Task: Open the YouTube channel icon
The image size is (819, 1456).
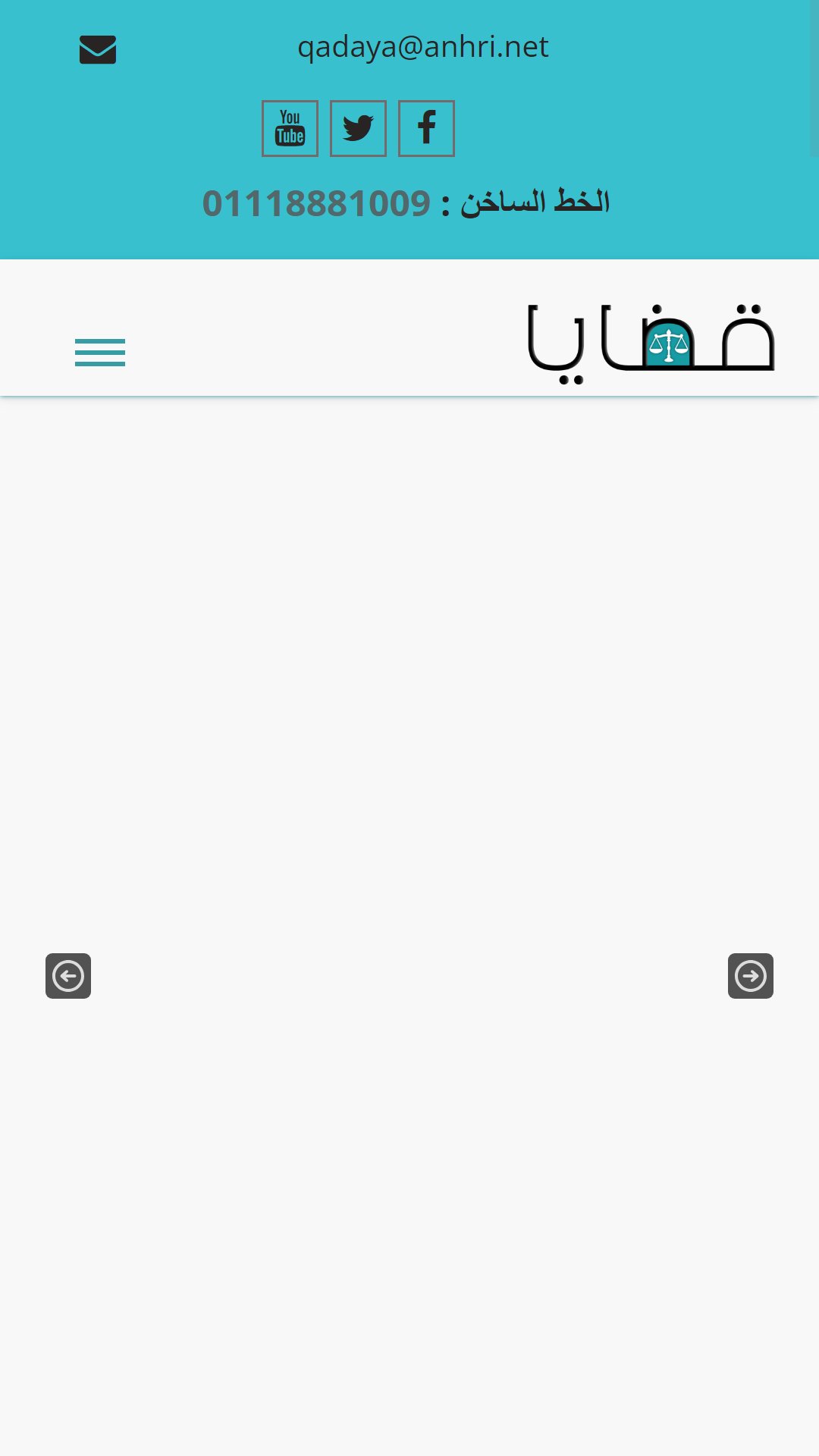Action: click(290, 129)
